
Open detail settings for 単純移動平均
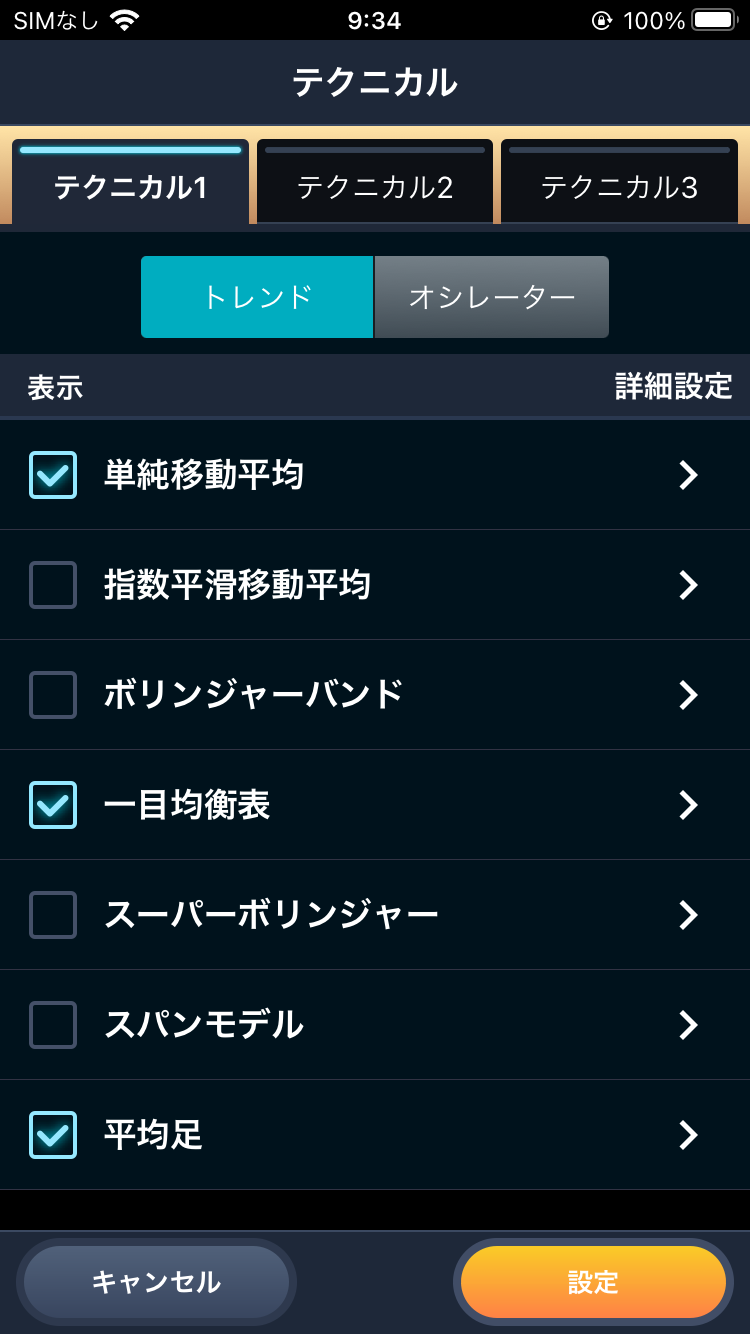click(688, 475)
